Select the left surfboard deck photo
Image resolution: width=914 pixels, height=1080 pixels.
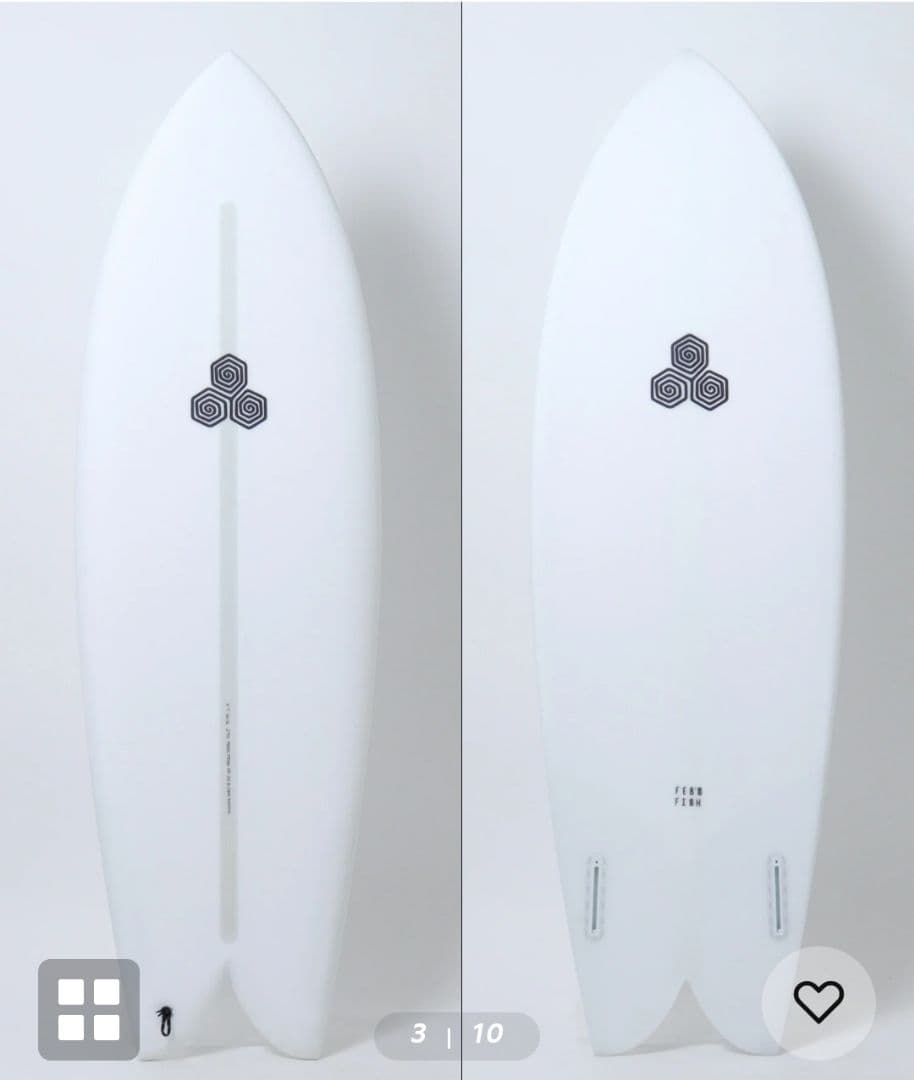coord(230,550)
